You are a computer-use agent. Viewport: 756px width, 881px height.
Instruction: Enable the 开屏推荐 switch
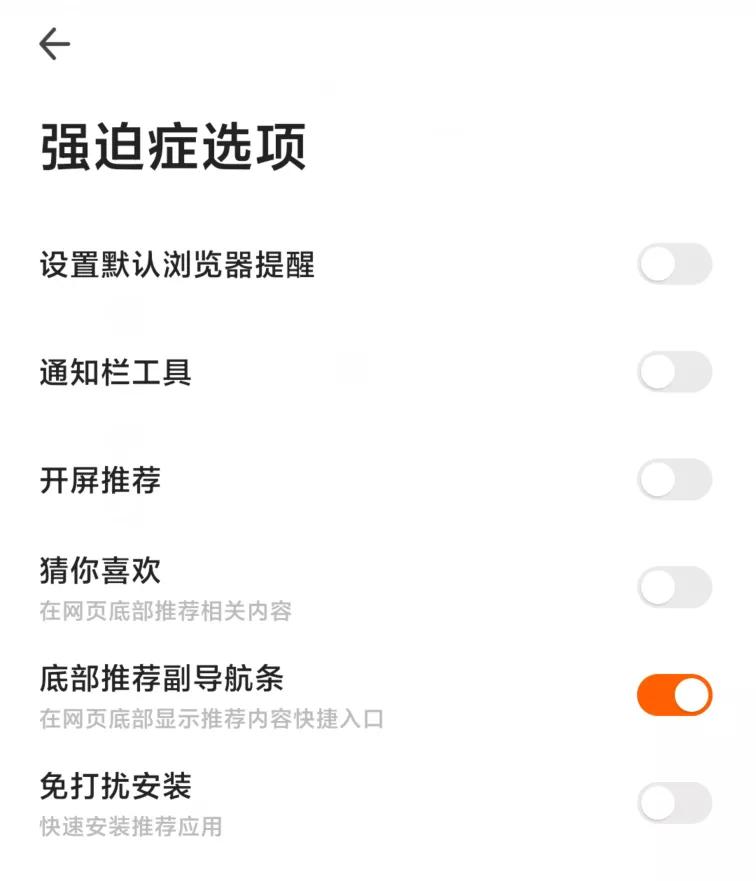[x=676, y=480]
